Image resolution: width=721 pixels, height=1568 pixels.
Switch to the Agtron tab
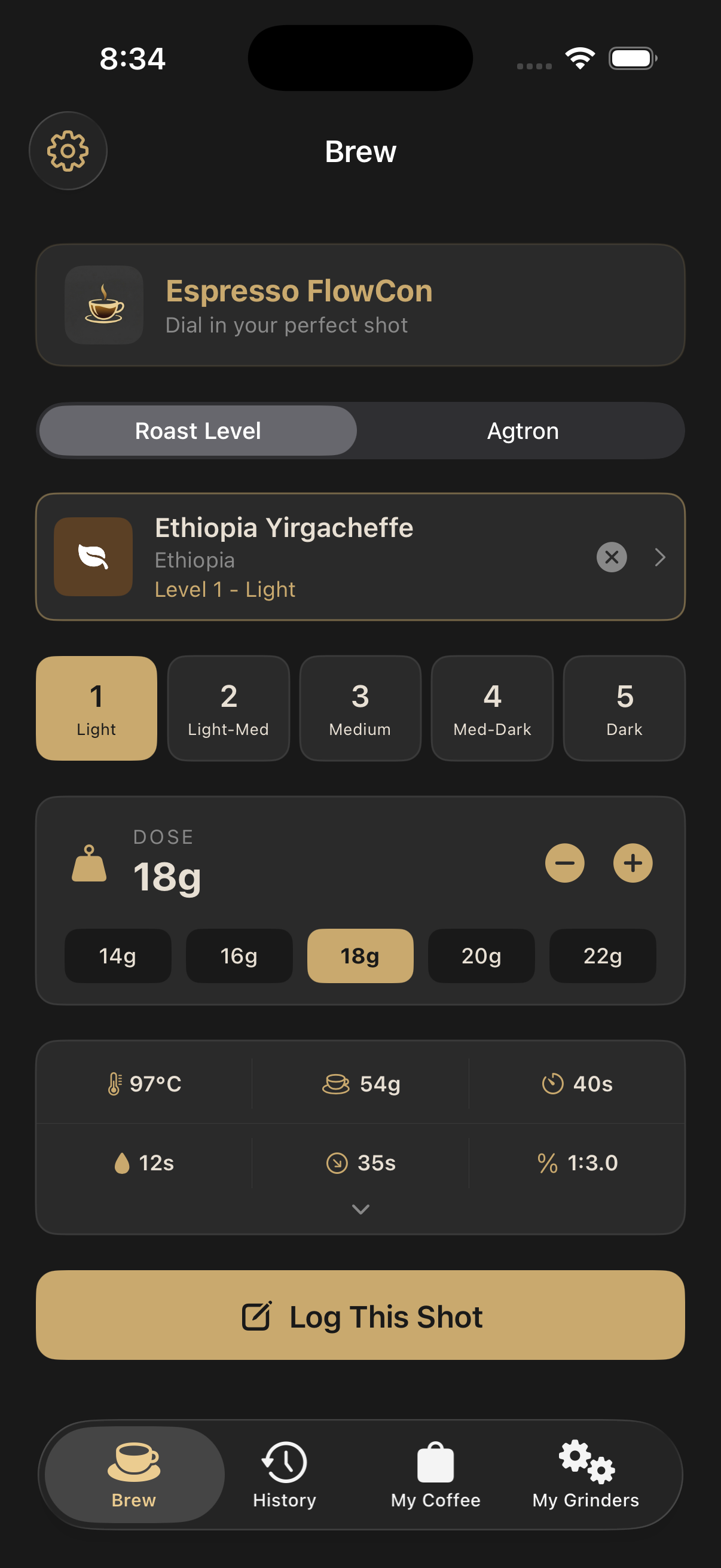522,431
